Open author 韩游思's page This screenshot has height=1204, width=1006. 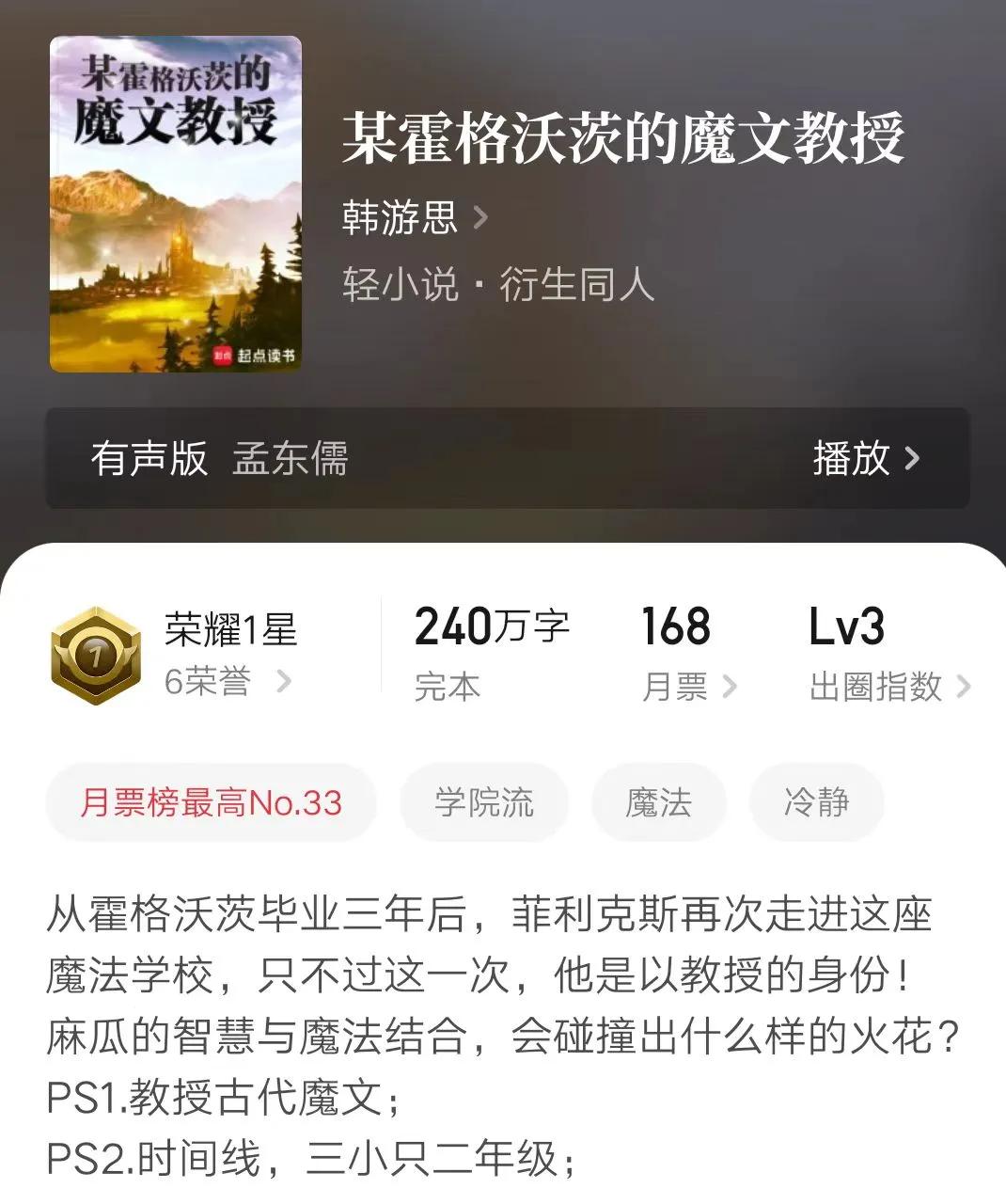(414, 218)
